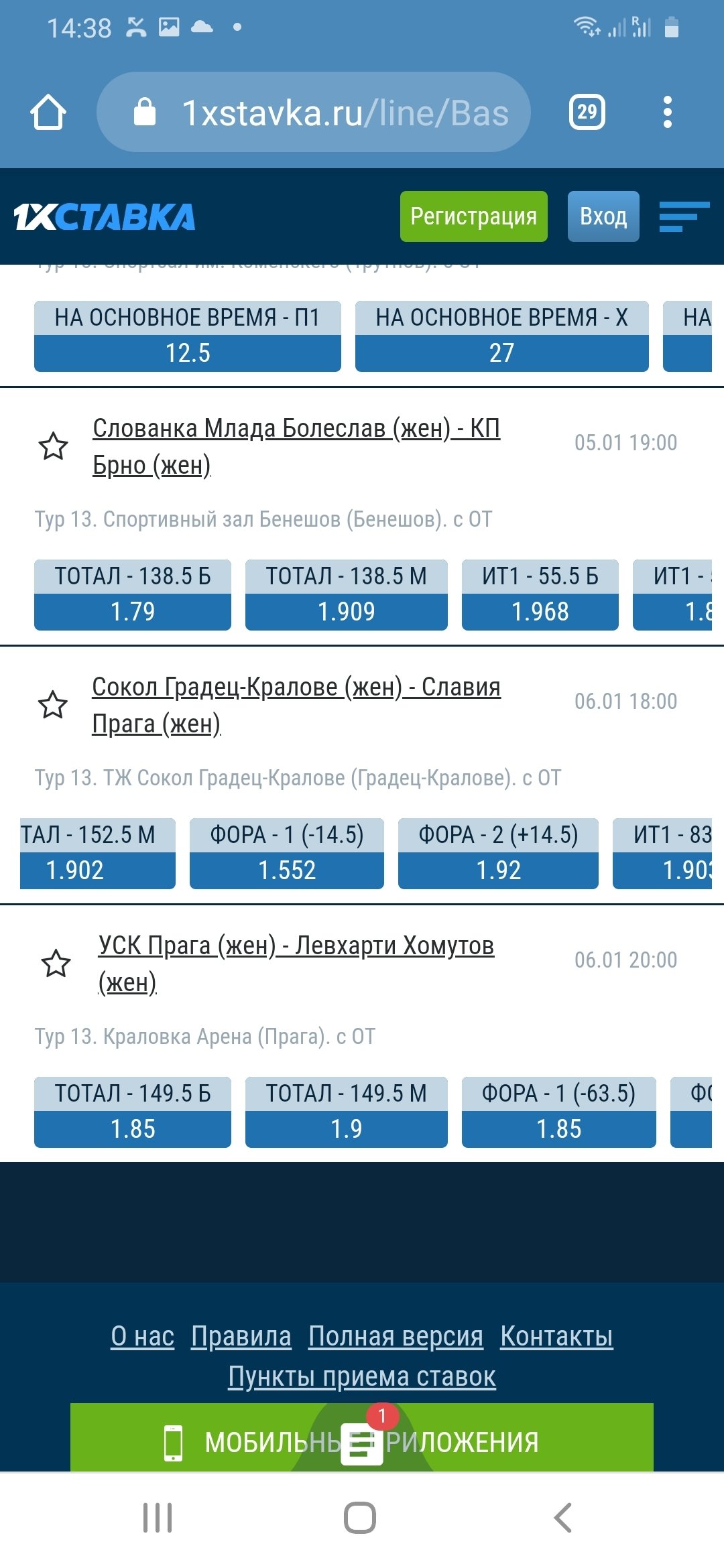The width and height of the screenshot is (724, 1568).
Task: Tap the browser home icon
Action: pyautogui.click(x=48, y=112)
